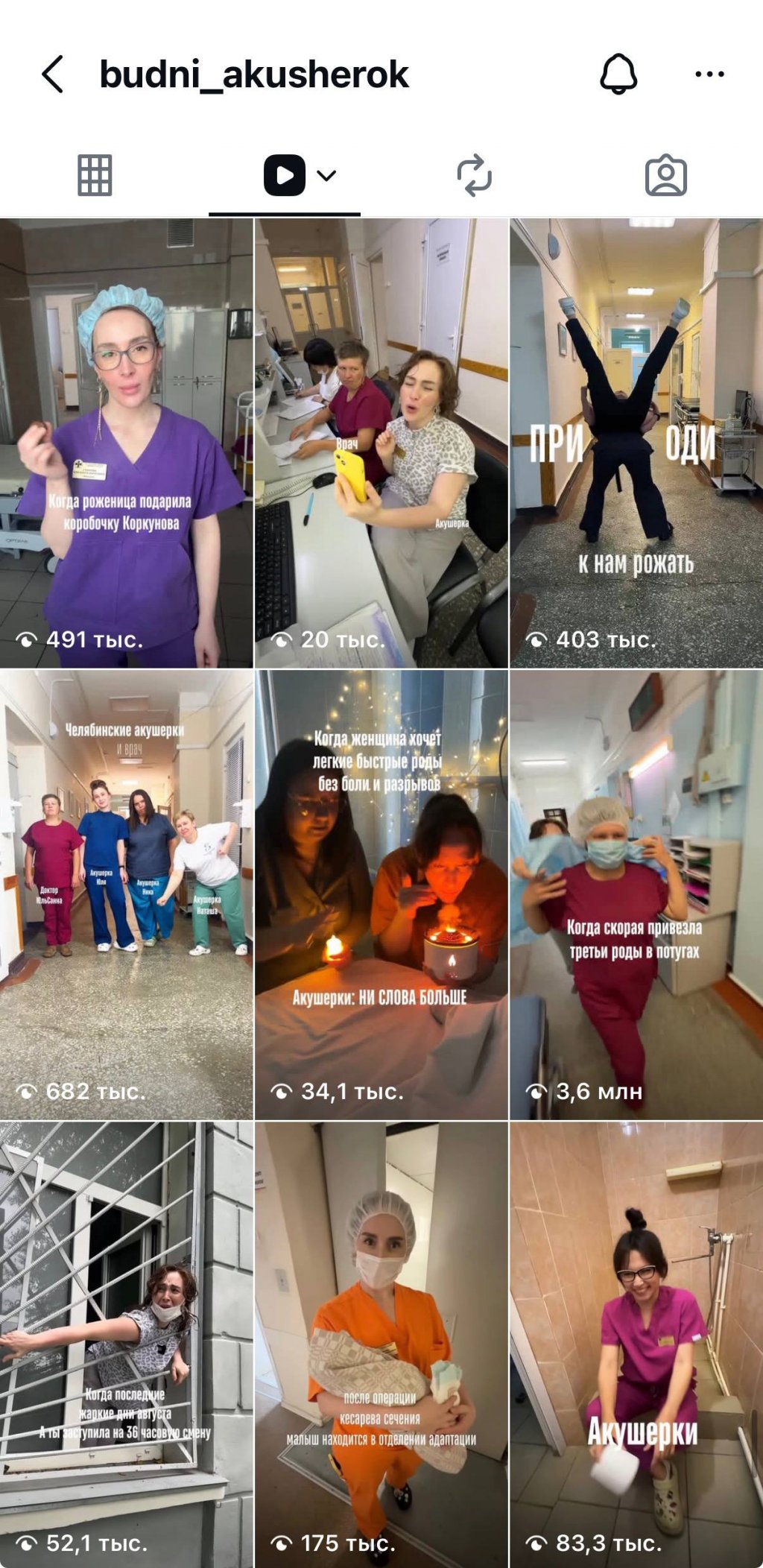Play the reel with 20 тыс. views
The width and height of the screenshot is (763, 1568).
381,443
